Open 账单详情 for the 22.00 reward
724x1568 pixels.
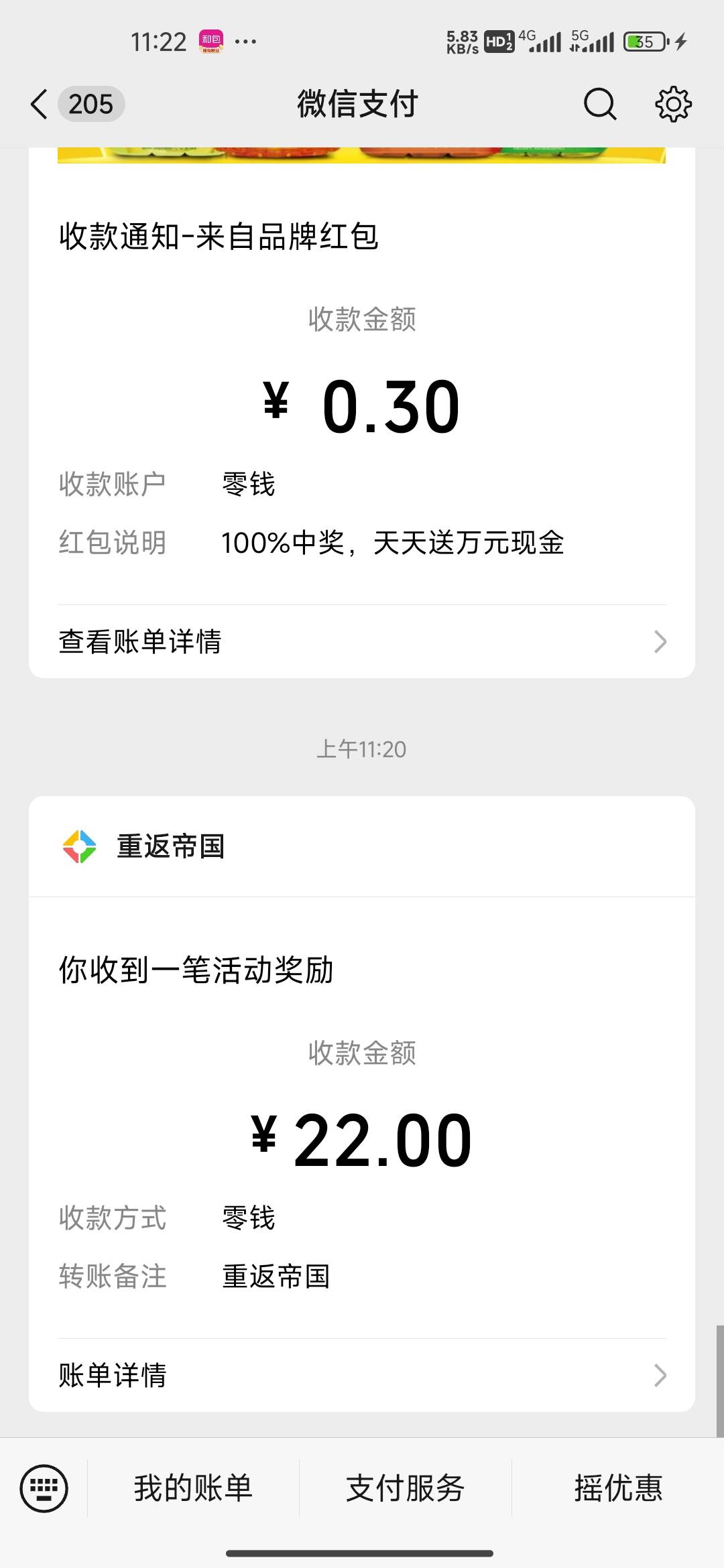point(362,1375)
